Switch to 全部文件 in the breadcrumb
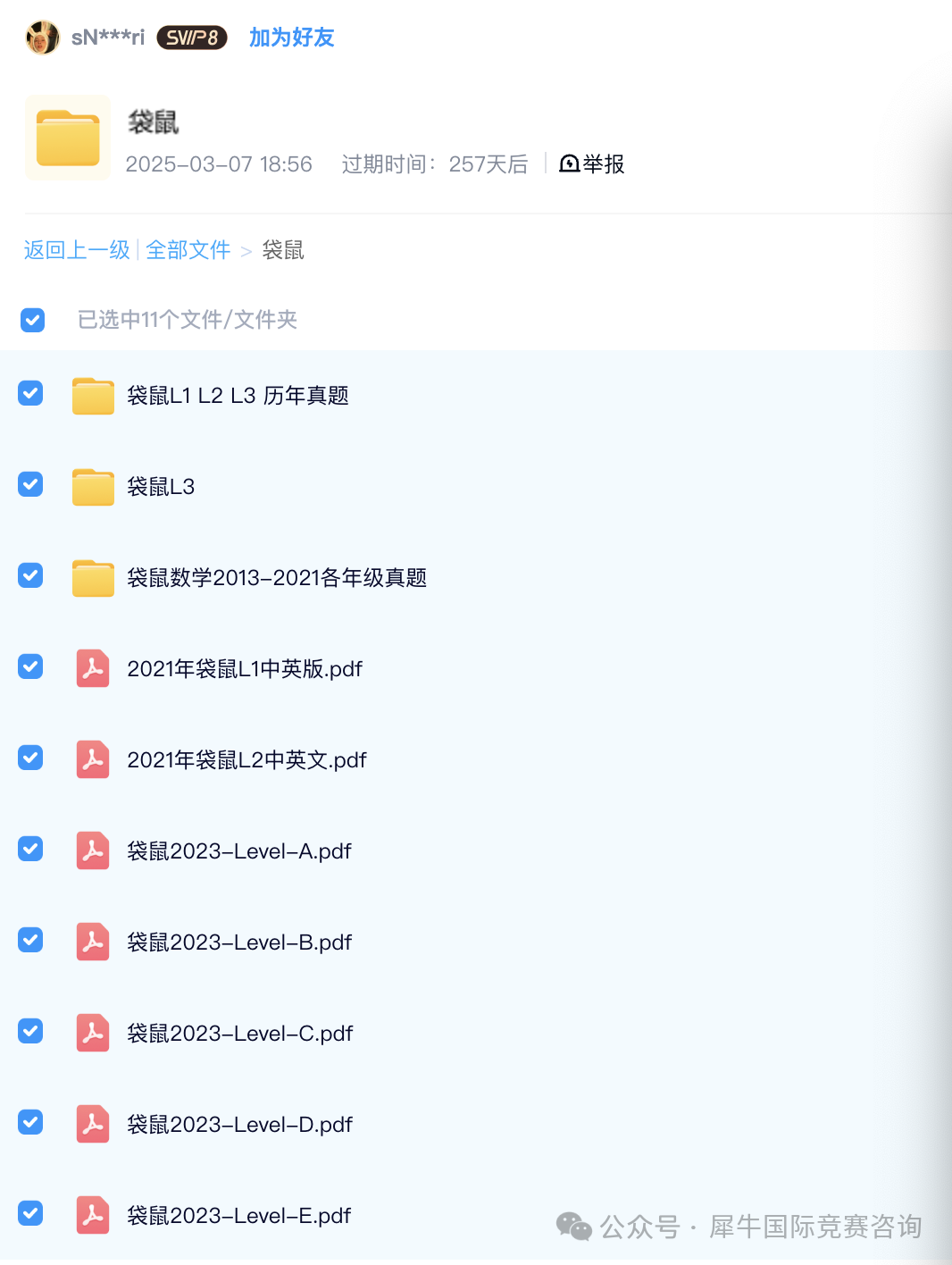This screenshot has height=1265, width=952. [x=188, y=250]
